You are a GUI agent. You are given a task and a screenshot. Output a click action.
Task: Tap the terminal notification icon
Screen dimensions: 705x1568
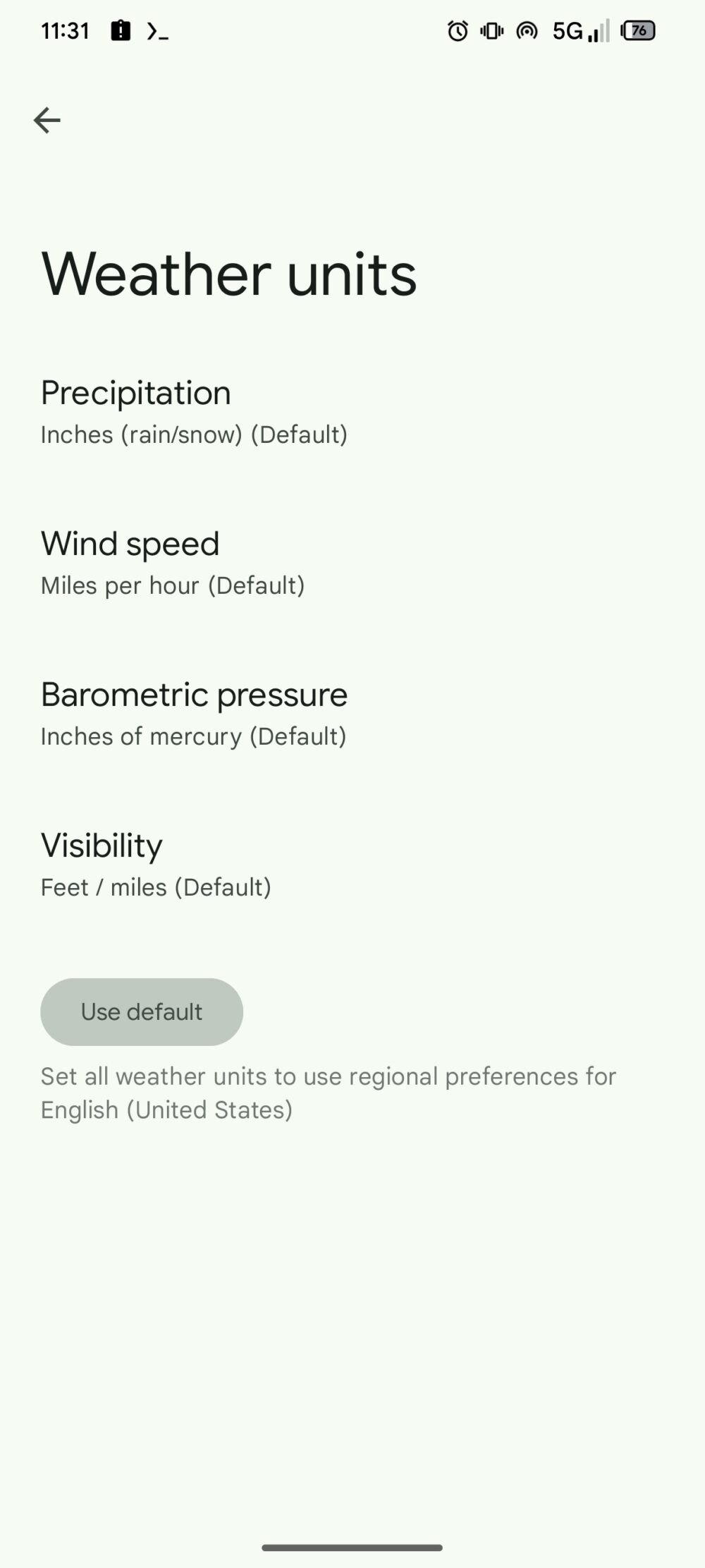click(x=158, y=30)
